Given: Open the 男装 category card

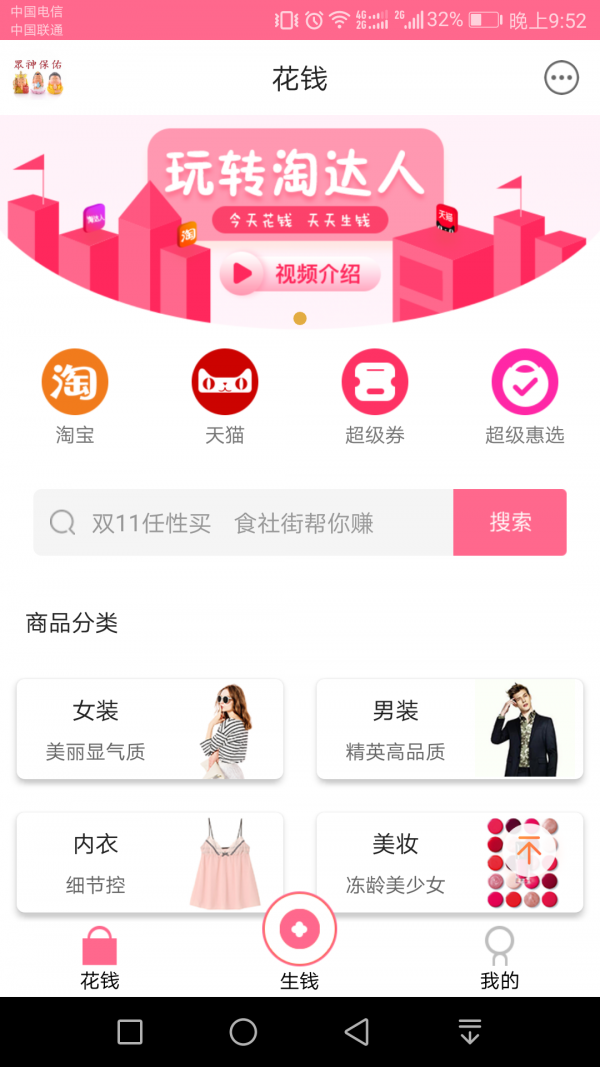Looking at the screenshot, I should [x=450, y=729].
